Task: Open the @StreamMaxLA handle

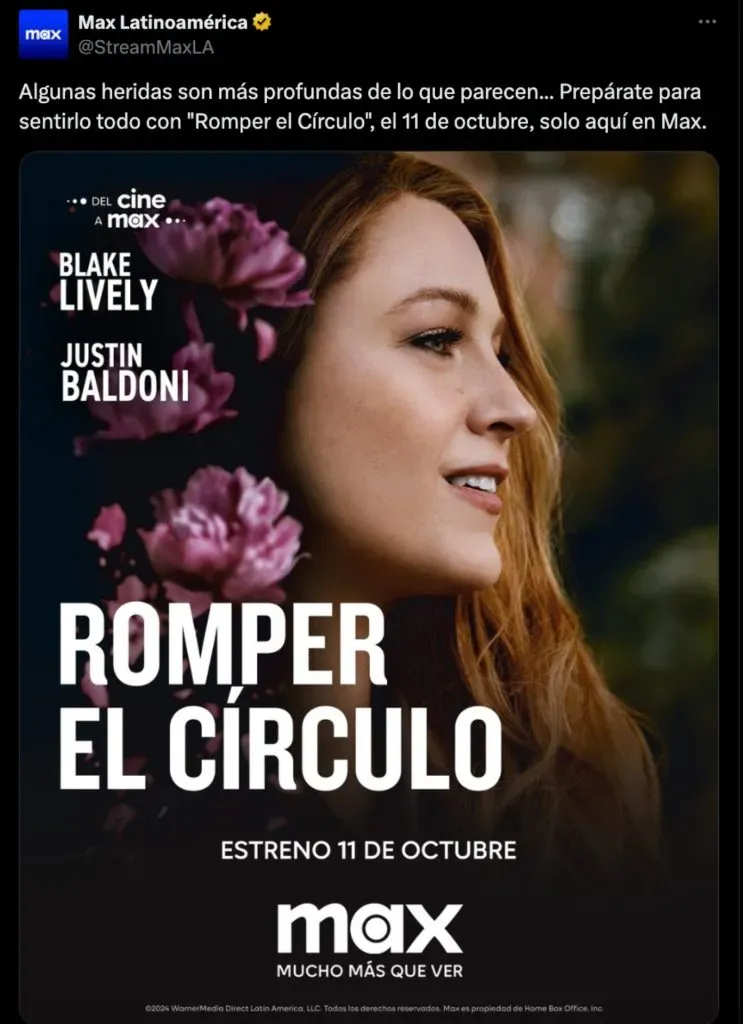Action: [x=146, y=46]
